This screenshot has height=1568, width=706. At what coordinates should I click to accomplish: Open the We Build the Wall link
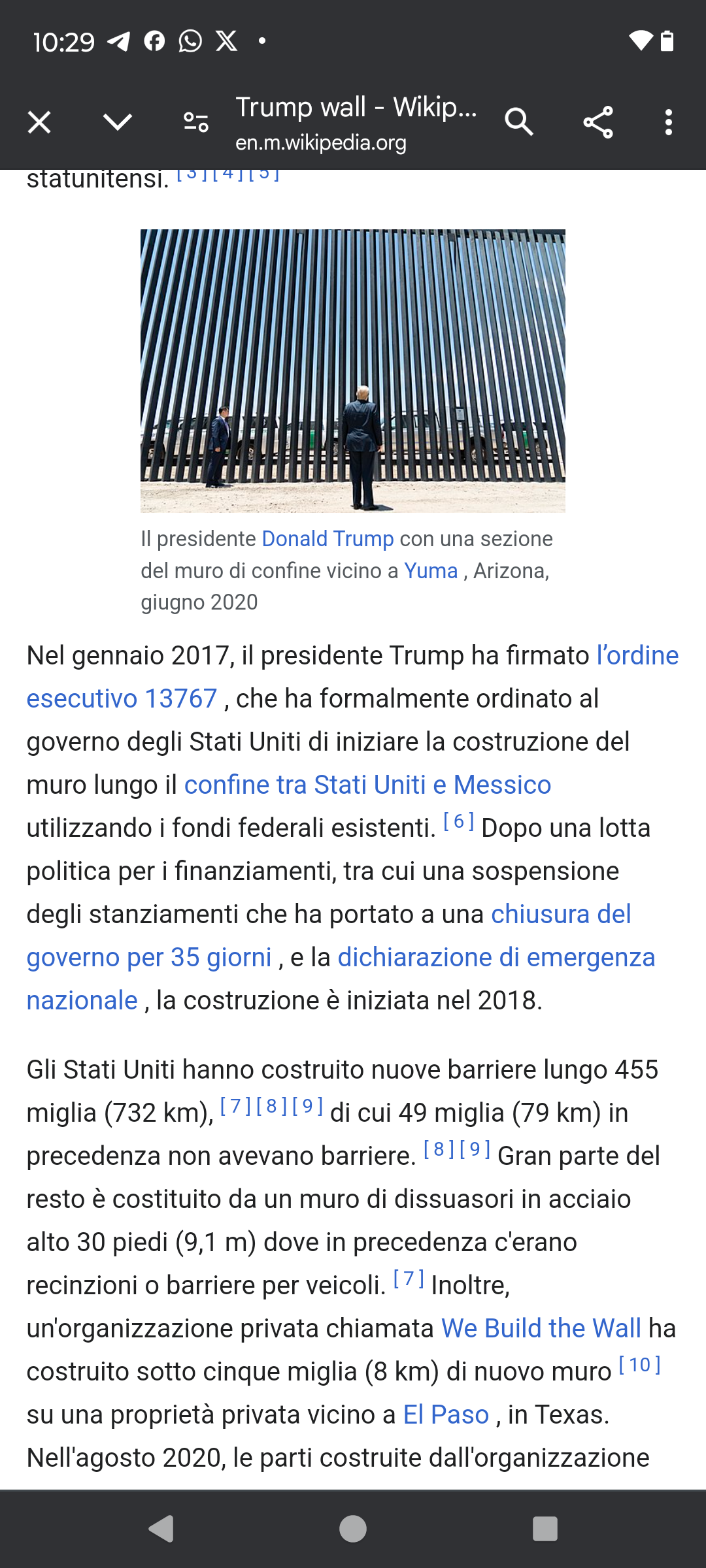pos(541,1328)
